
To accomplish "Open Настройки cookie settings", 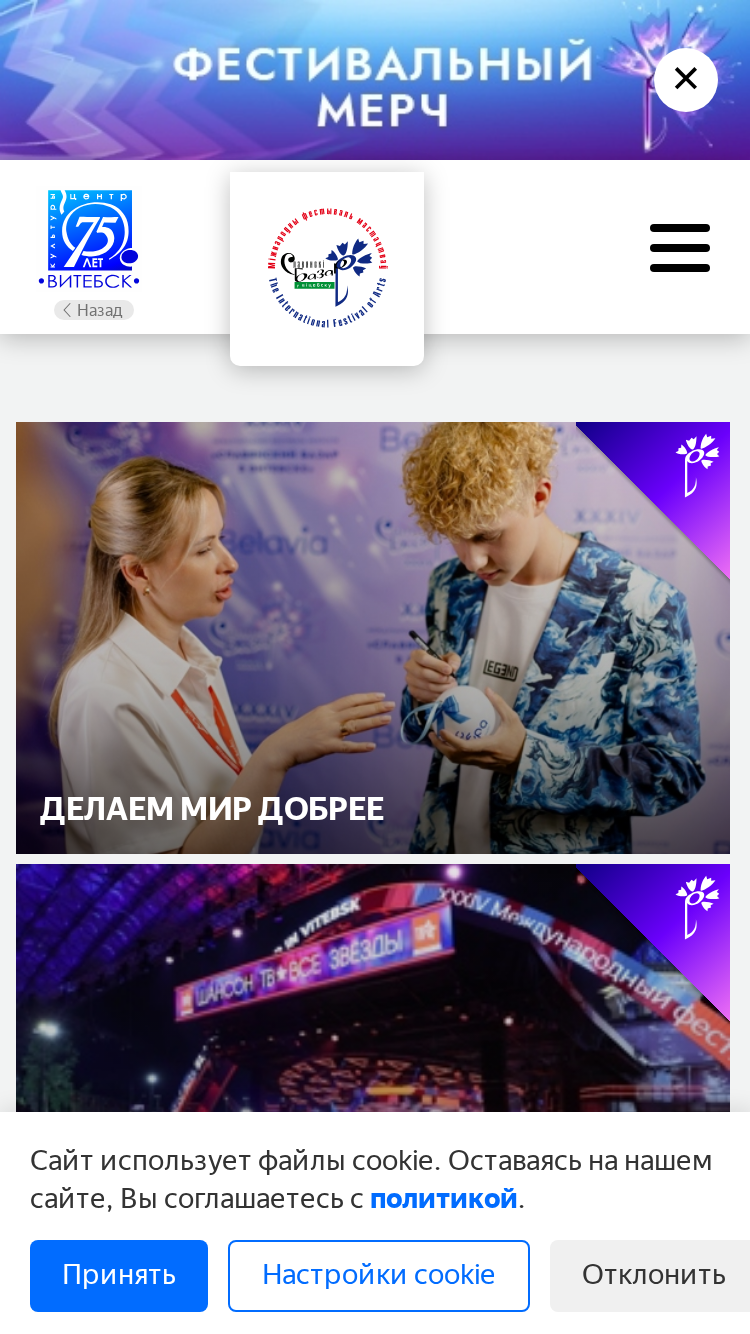I will pos(379,1276).
